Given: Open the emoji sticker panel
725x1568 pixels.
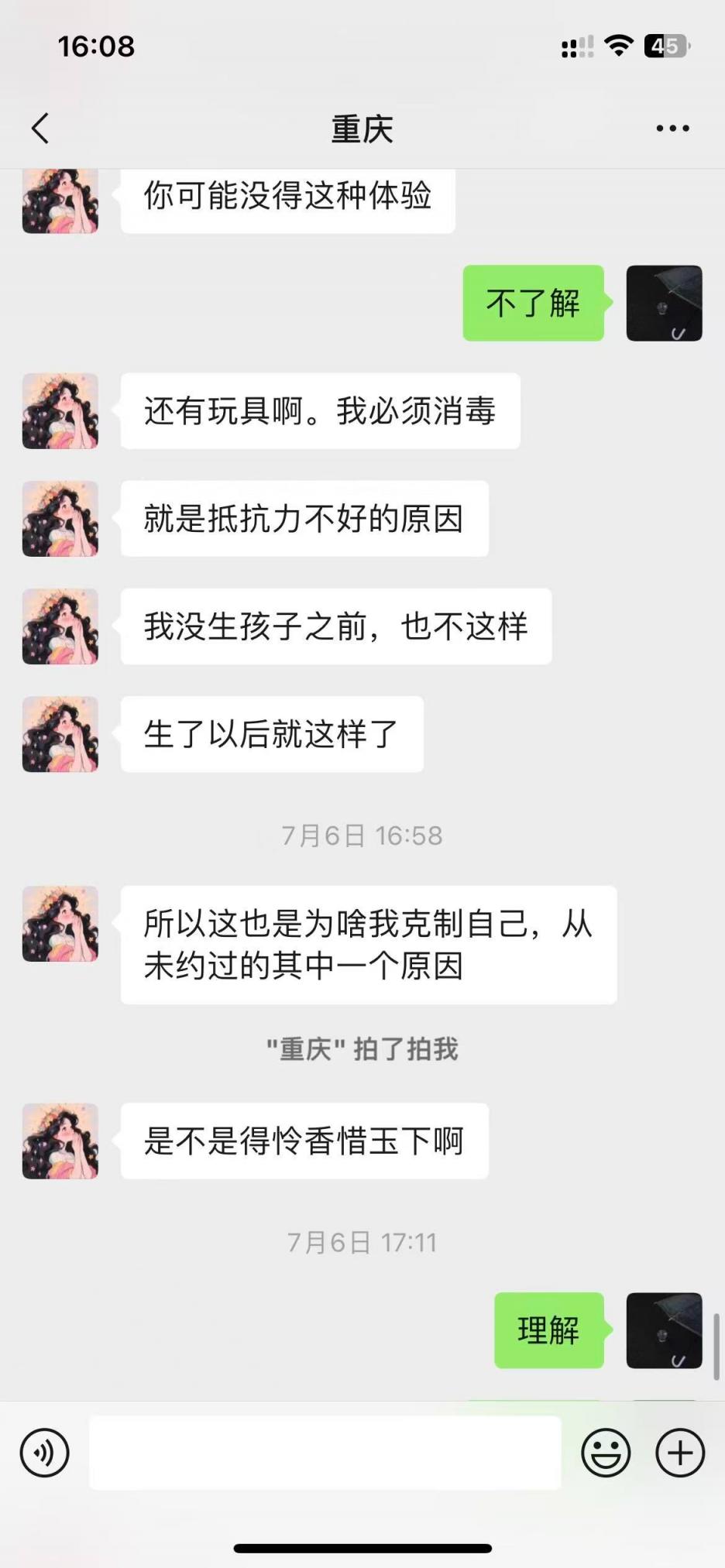Looking at the screenshot, I should (x=606, y=1453).
